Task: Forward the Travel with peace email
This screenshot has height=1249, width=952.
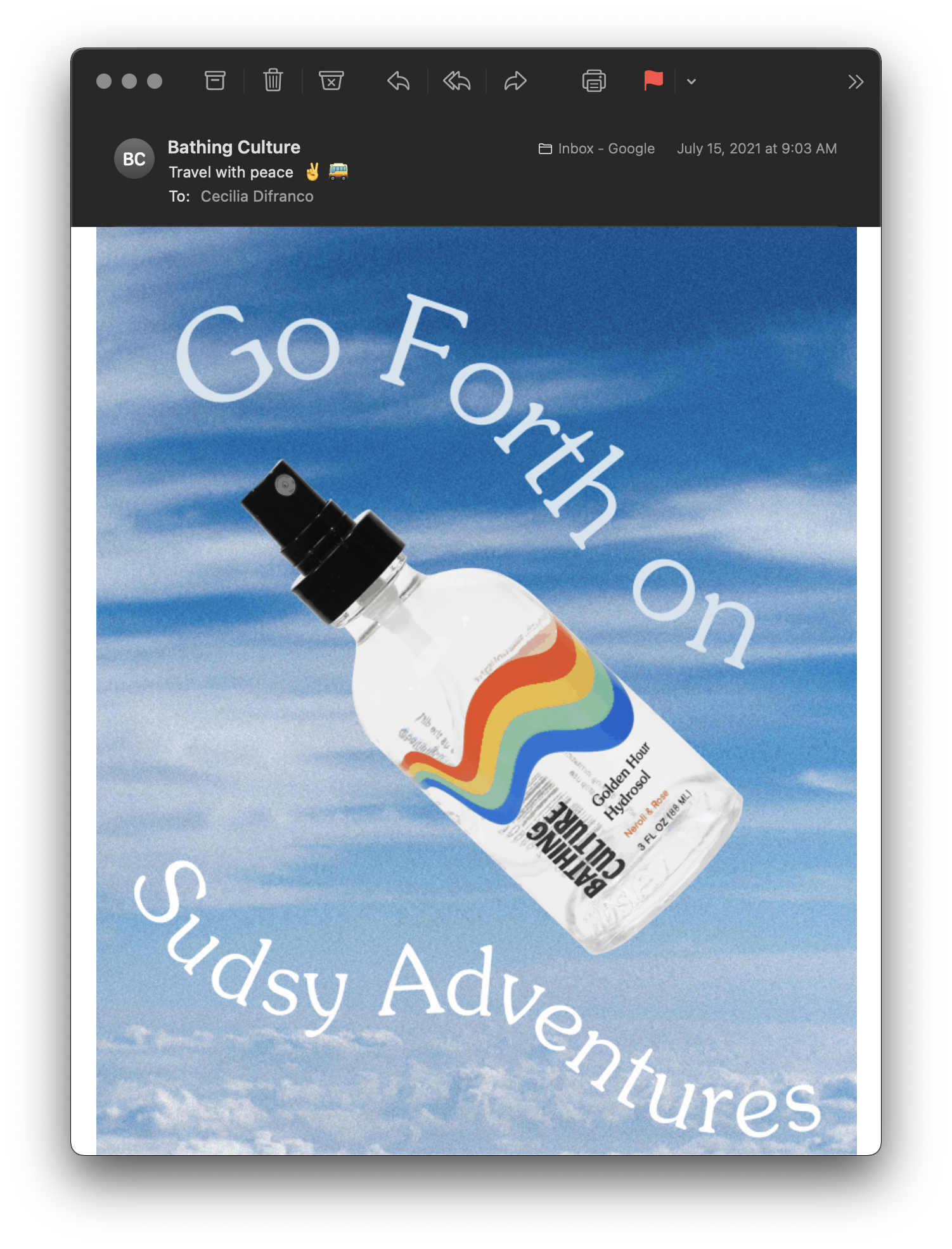Action: click(x=515, y=81)
